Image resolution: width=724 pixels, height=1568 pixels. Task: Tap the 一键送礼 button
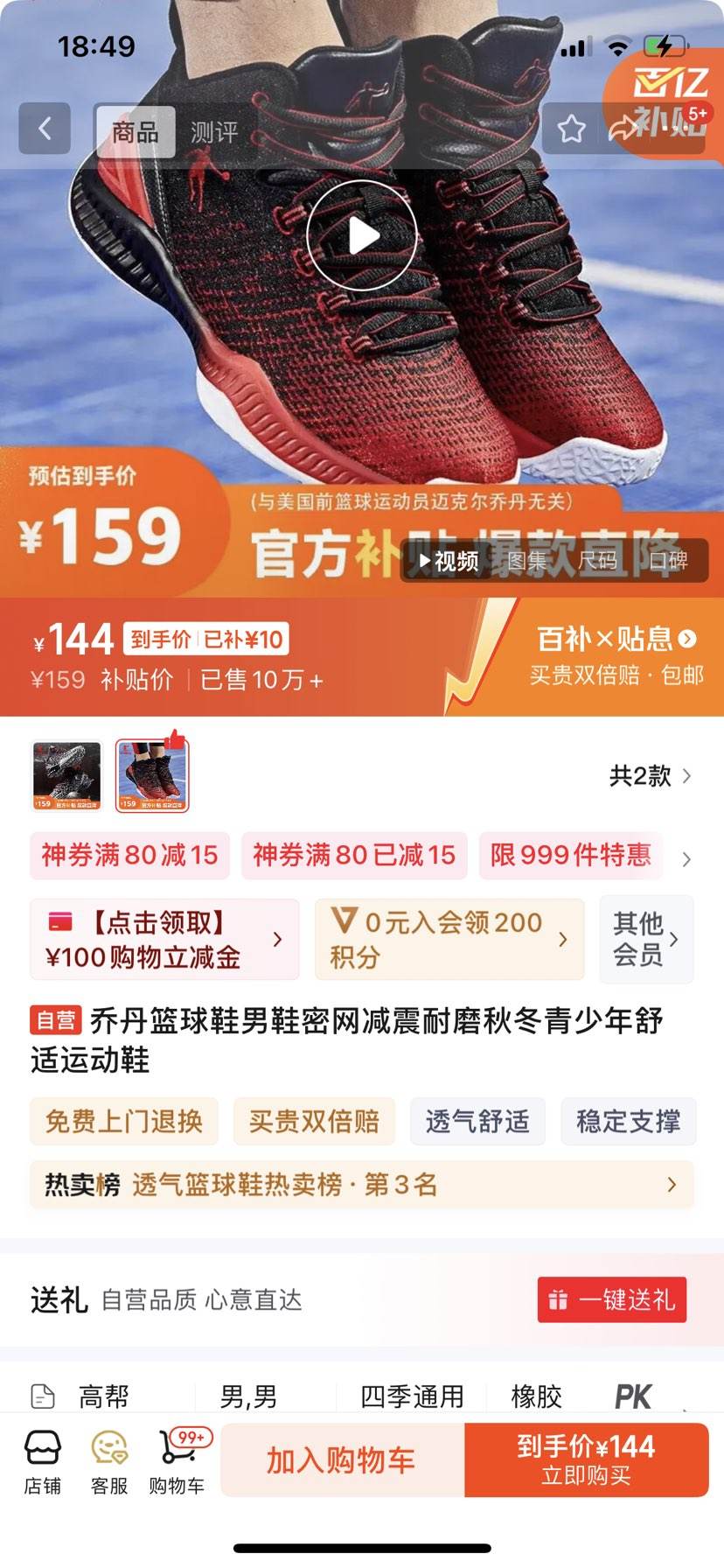pyautogui.click(x=612, y=1300)
